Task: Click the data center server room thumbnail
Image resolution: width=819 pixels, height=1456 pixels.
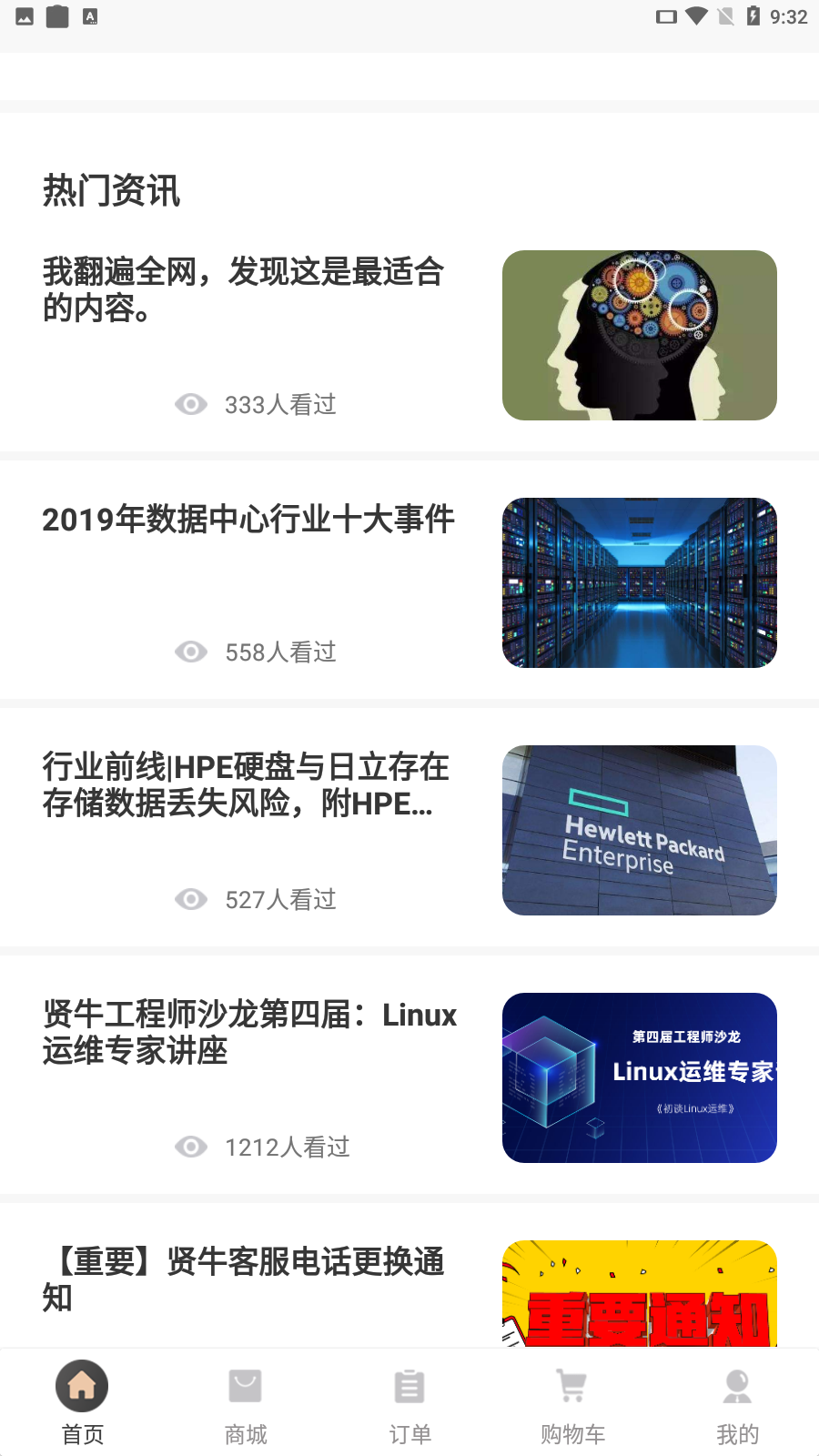Action: point(640,582)
